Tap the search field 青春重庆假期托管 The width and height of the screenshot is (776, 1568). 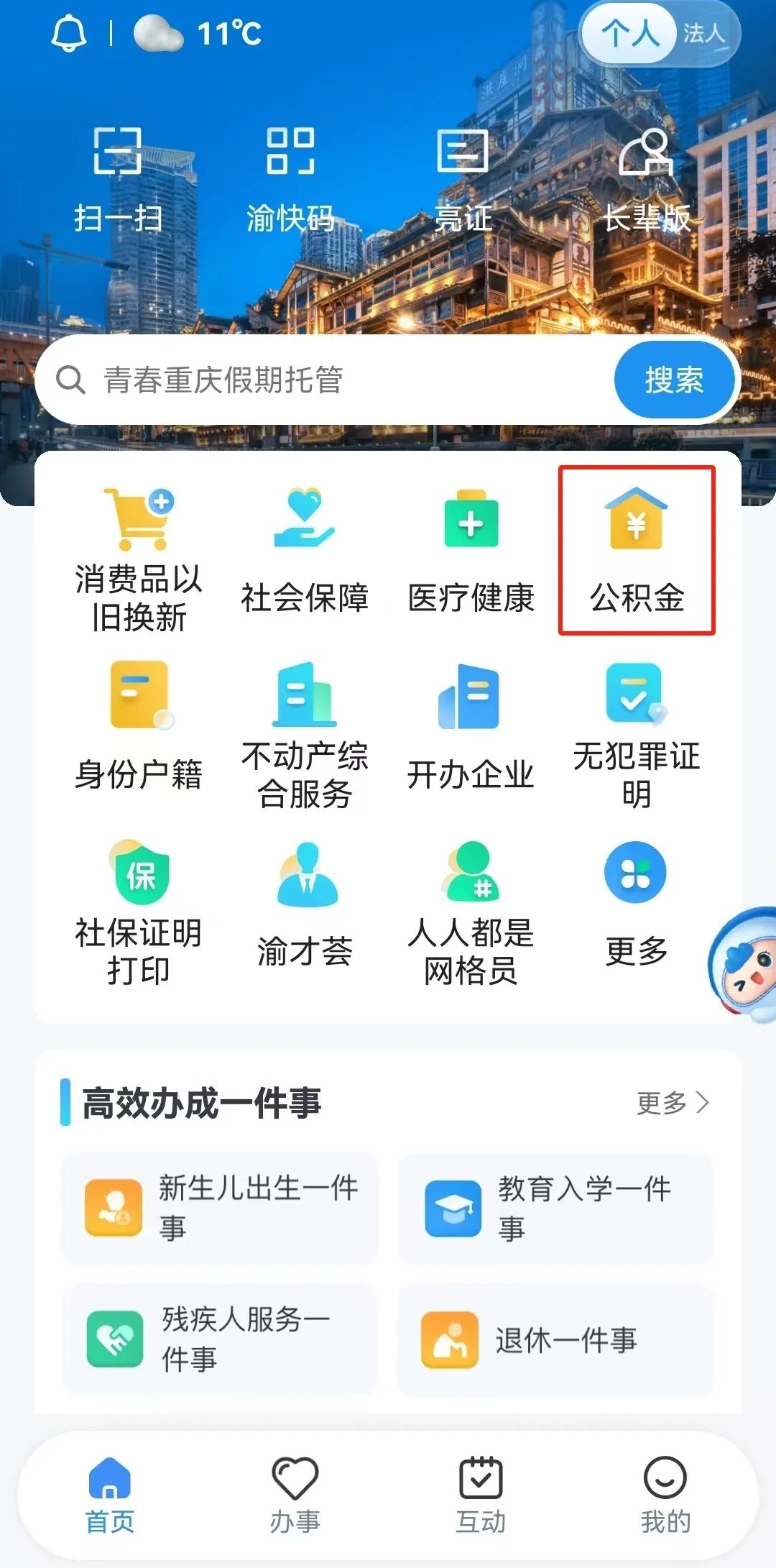click(323, 380)
